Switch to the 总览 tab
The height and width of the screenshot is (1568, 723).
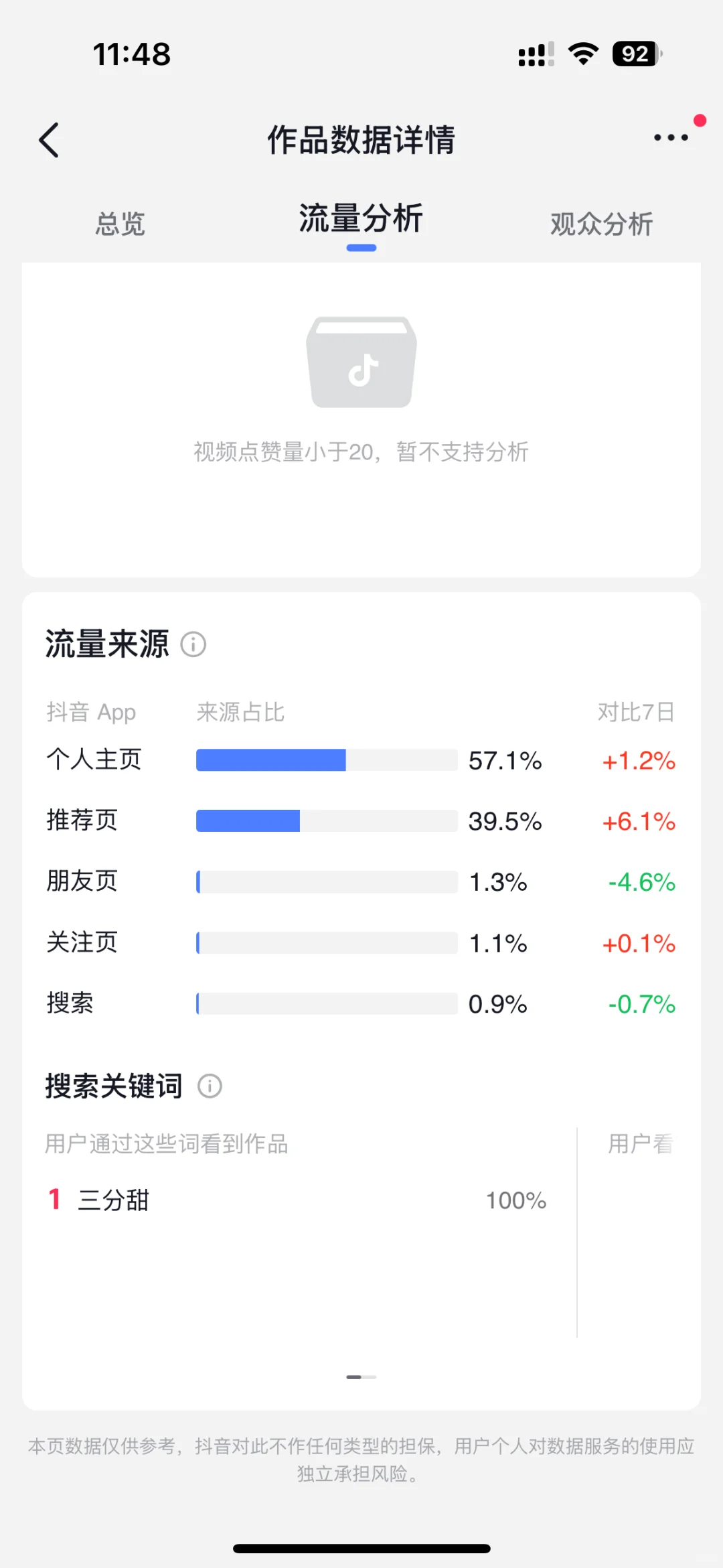point(120,224)
